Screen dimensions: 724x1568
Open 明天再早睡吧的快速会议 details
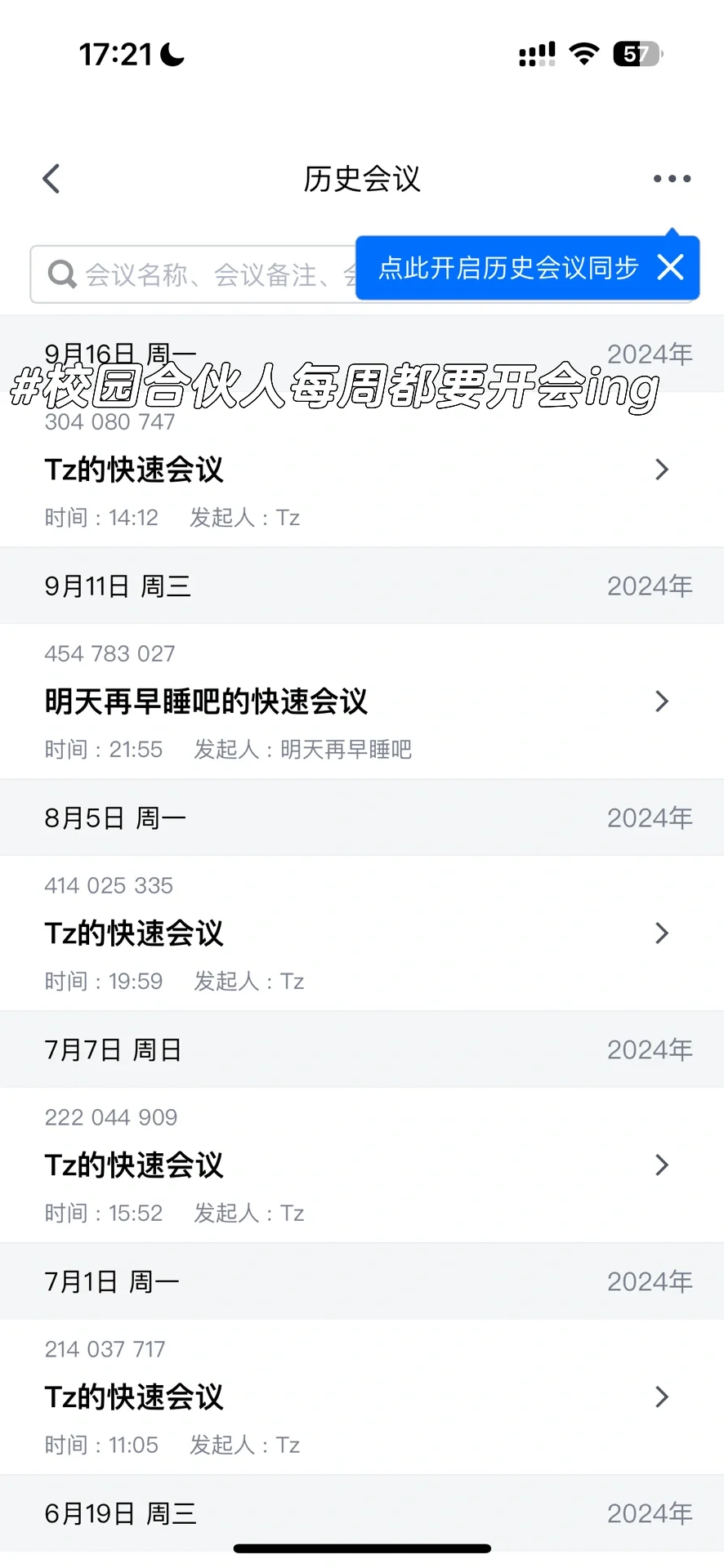(x=362, y=702)
